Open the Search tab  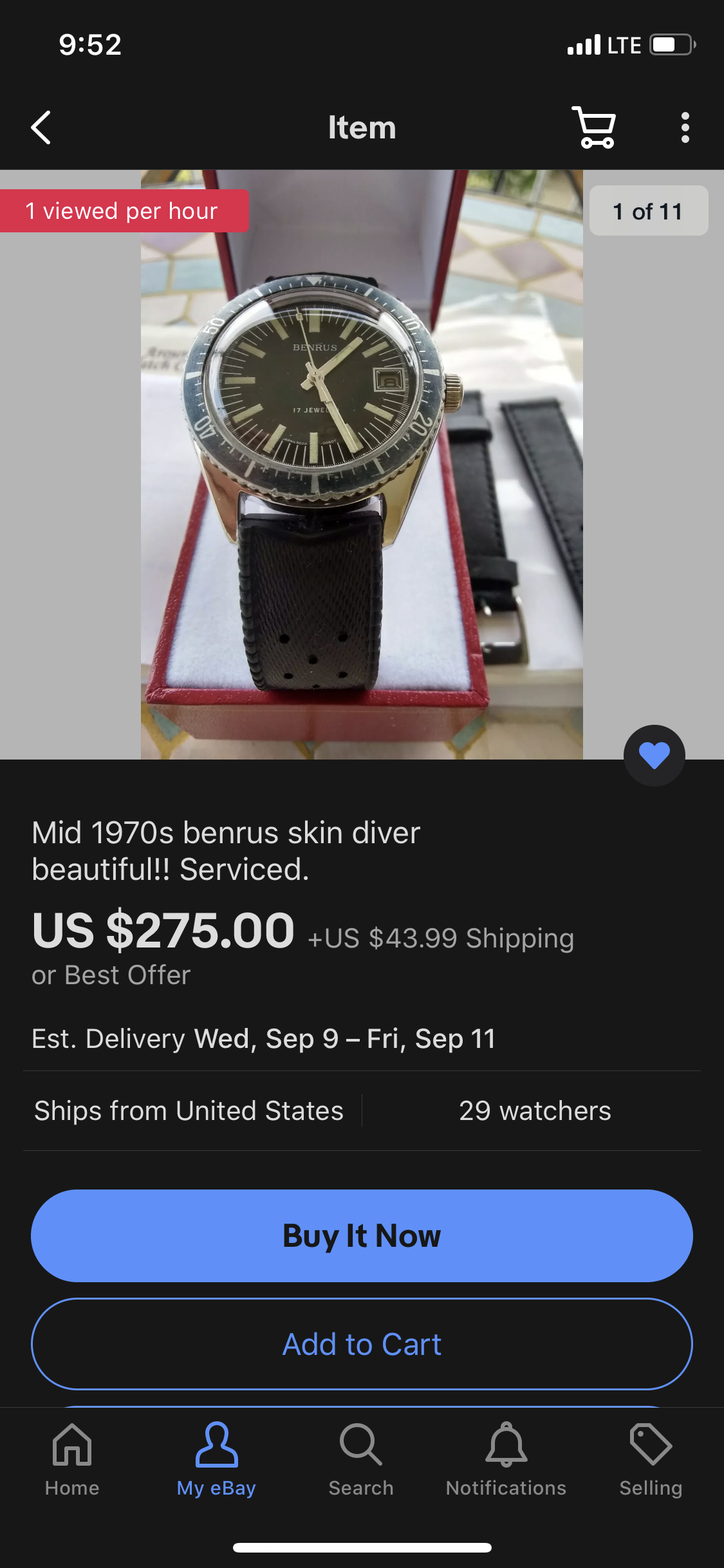[x=361, y=1460]
